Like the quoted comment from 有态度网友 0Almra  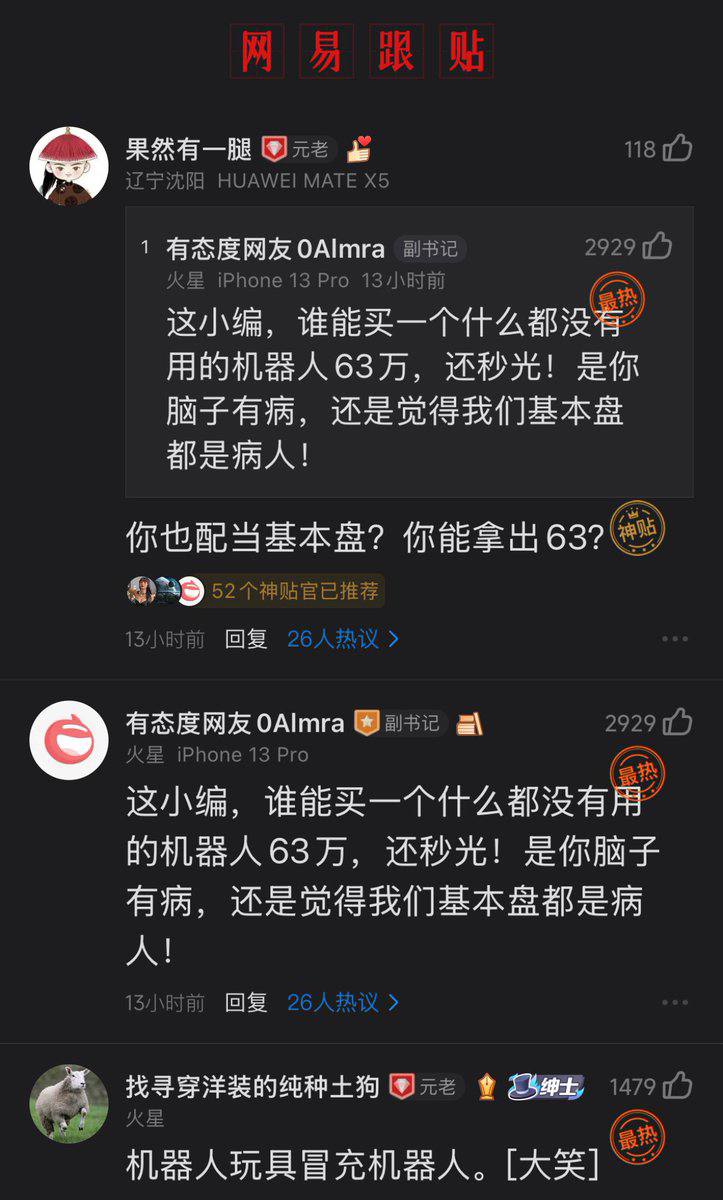point(657,246)
